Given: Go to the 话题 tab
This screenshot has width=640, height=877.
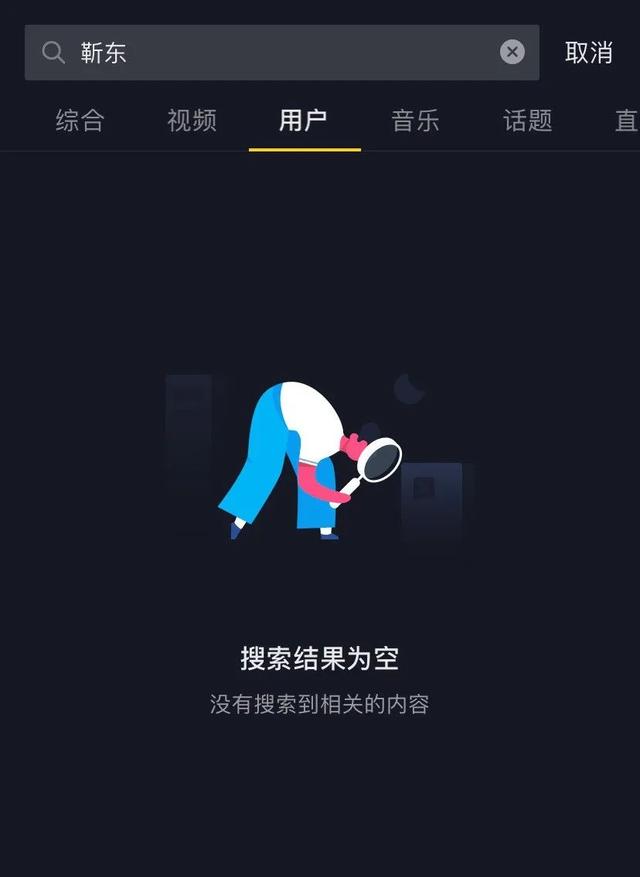Looking at the screenshot, I should click(x=527, y=121).
